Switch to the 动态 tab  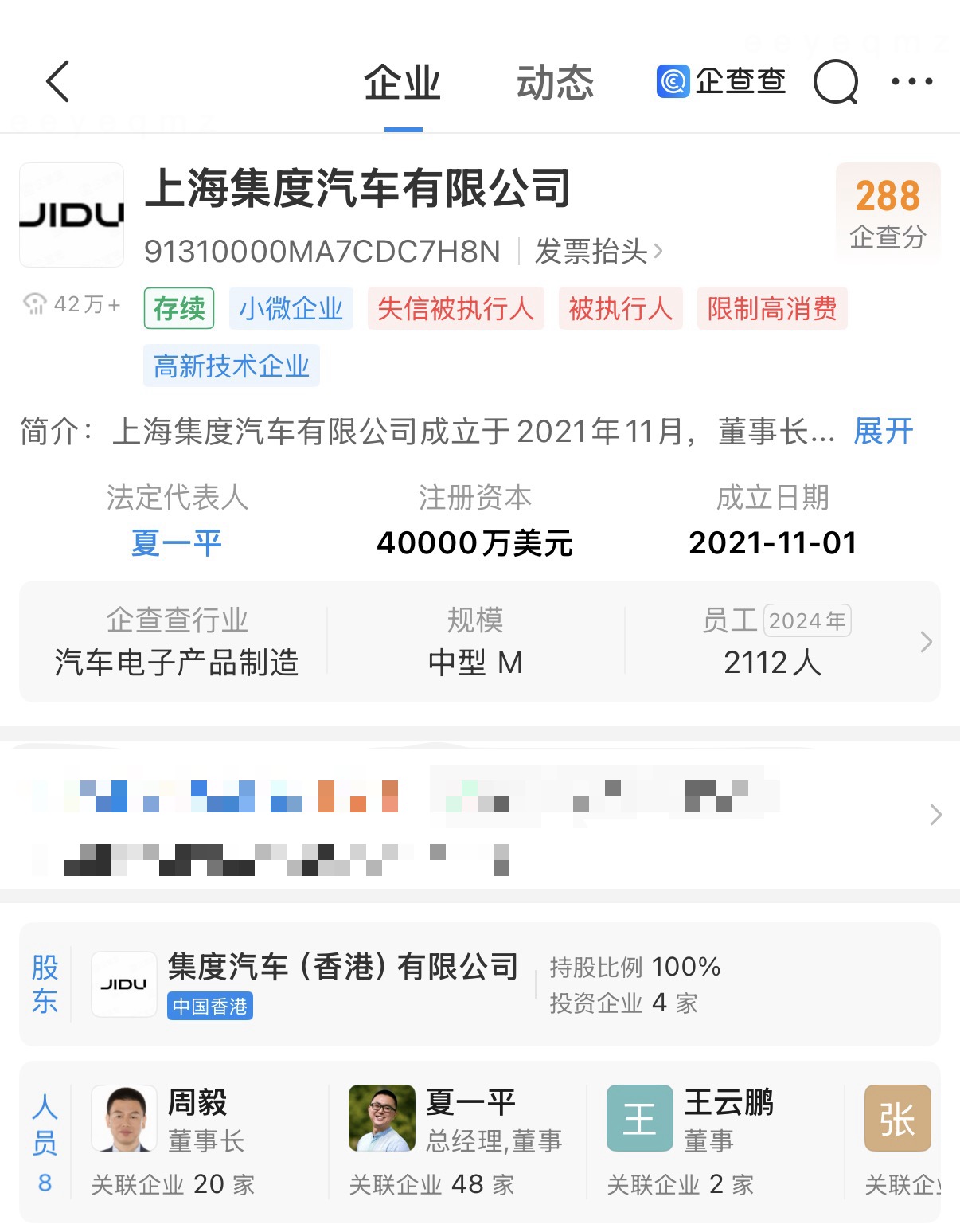coord(555,83)
